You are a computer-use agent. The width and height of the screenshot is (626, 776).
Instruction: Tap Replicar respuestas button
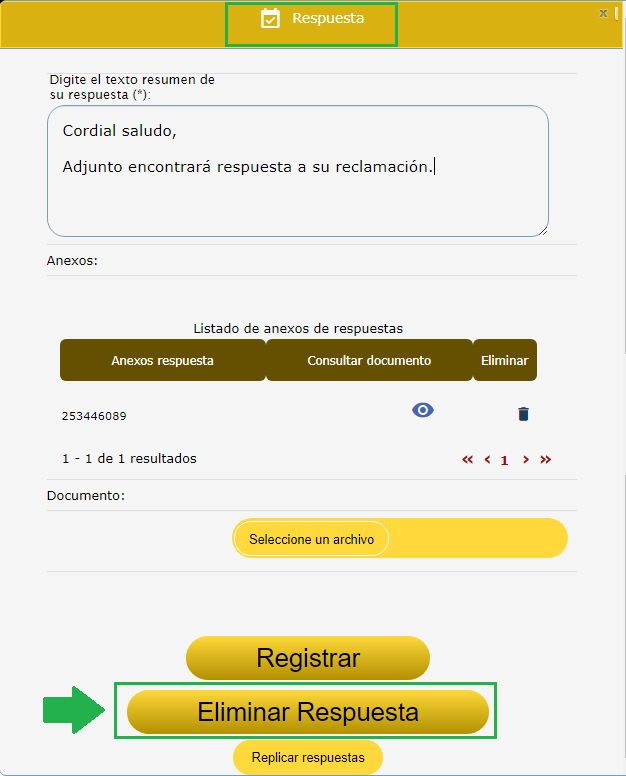pyautogui.click(x=308, y=757)
